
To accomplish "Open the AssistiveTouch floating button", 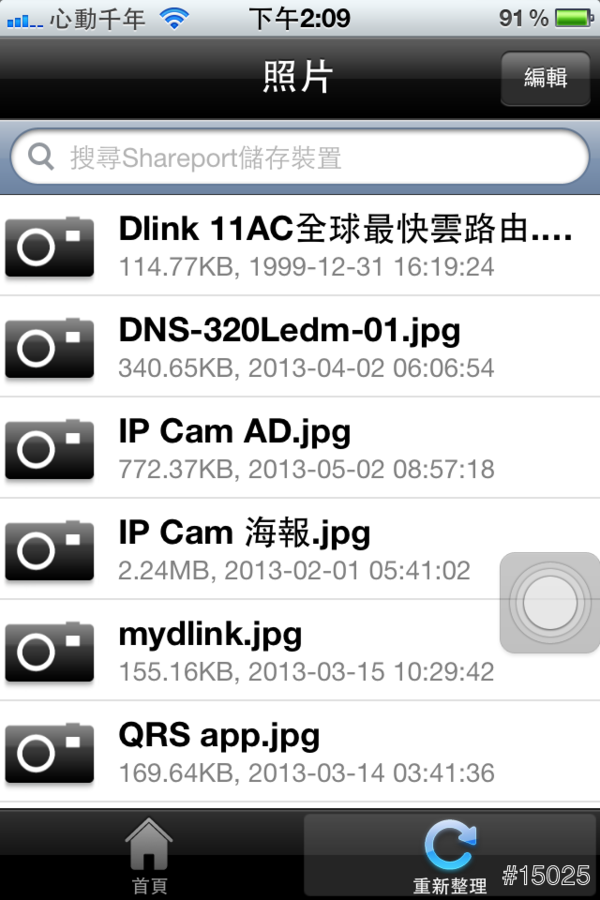I will (549, 602).
